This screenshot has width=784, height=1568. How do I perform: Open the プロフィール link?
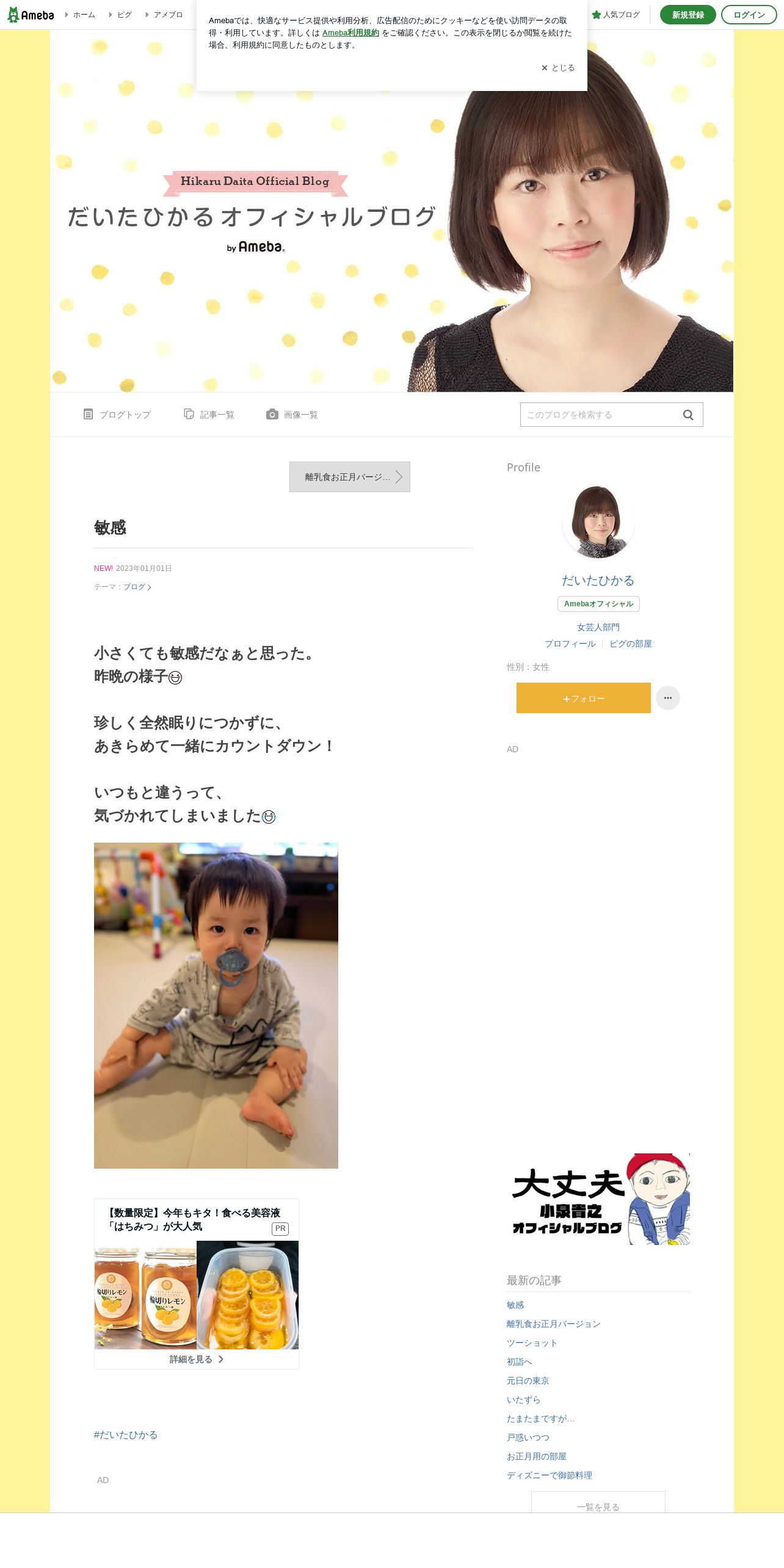[x=570, y=644]
